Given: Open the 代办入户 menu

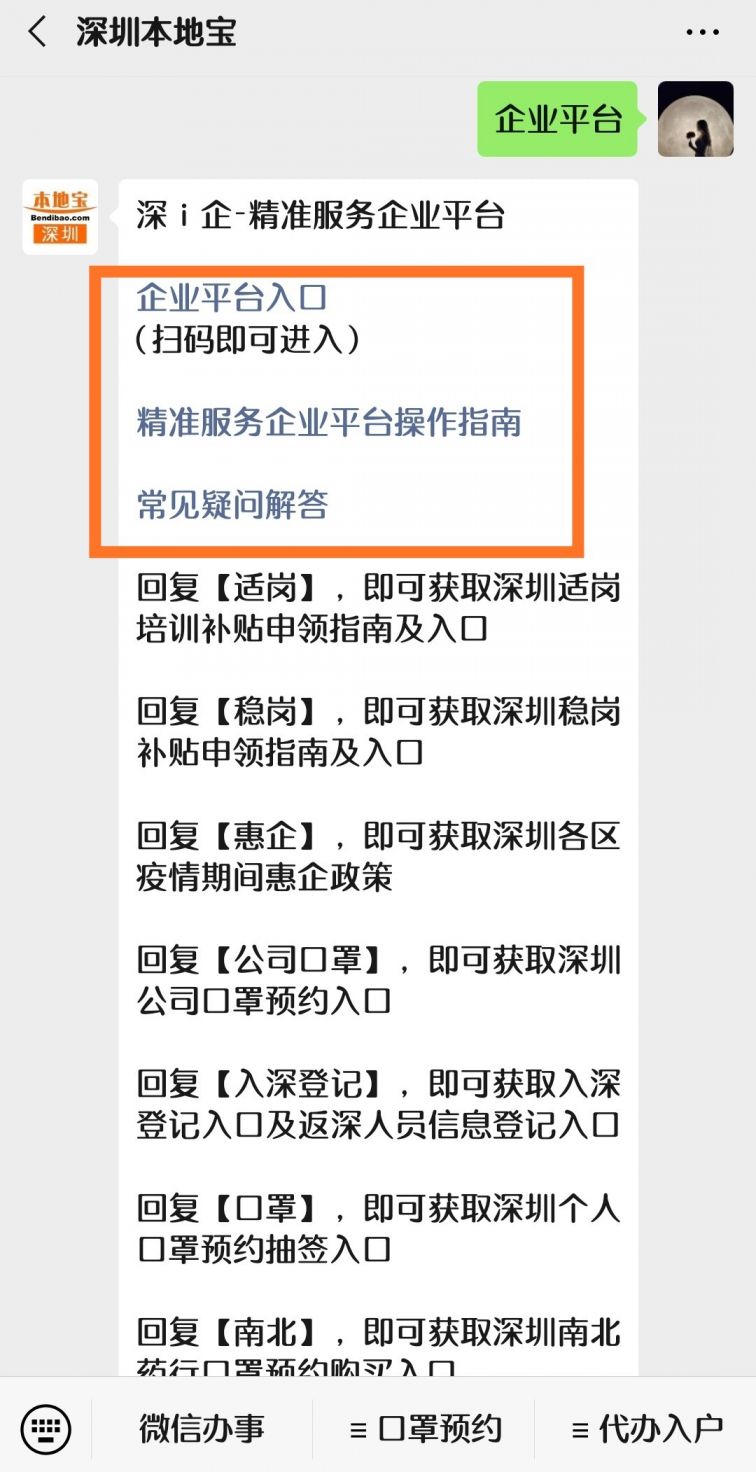Looking at the screenshot, I should [647, 1429].
